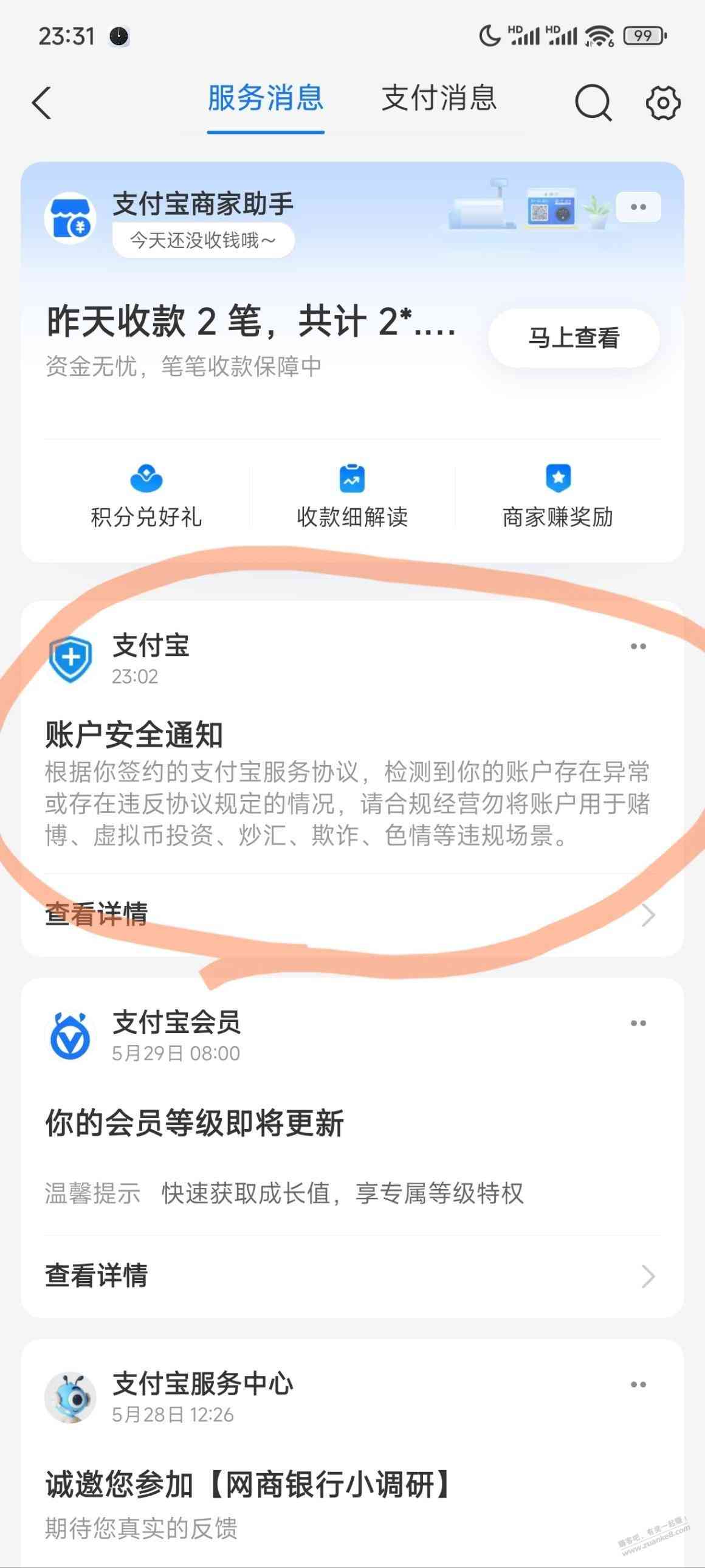Tap the 今天还没收钱哦 bubble

[x=203, y=240]
